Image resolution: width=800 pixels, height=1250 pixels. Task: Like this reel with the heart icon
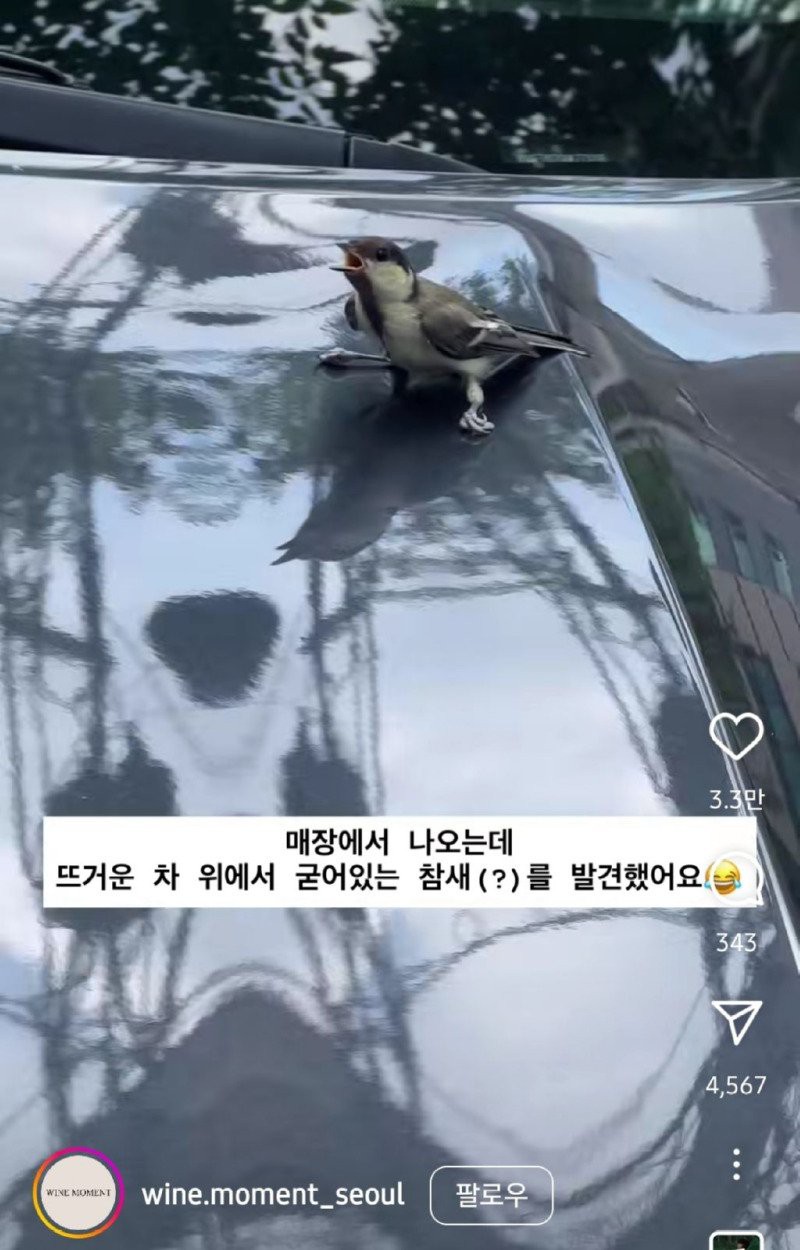[736, 737]
